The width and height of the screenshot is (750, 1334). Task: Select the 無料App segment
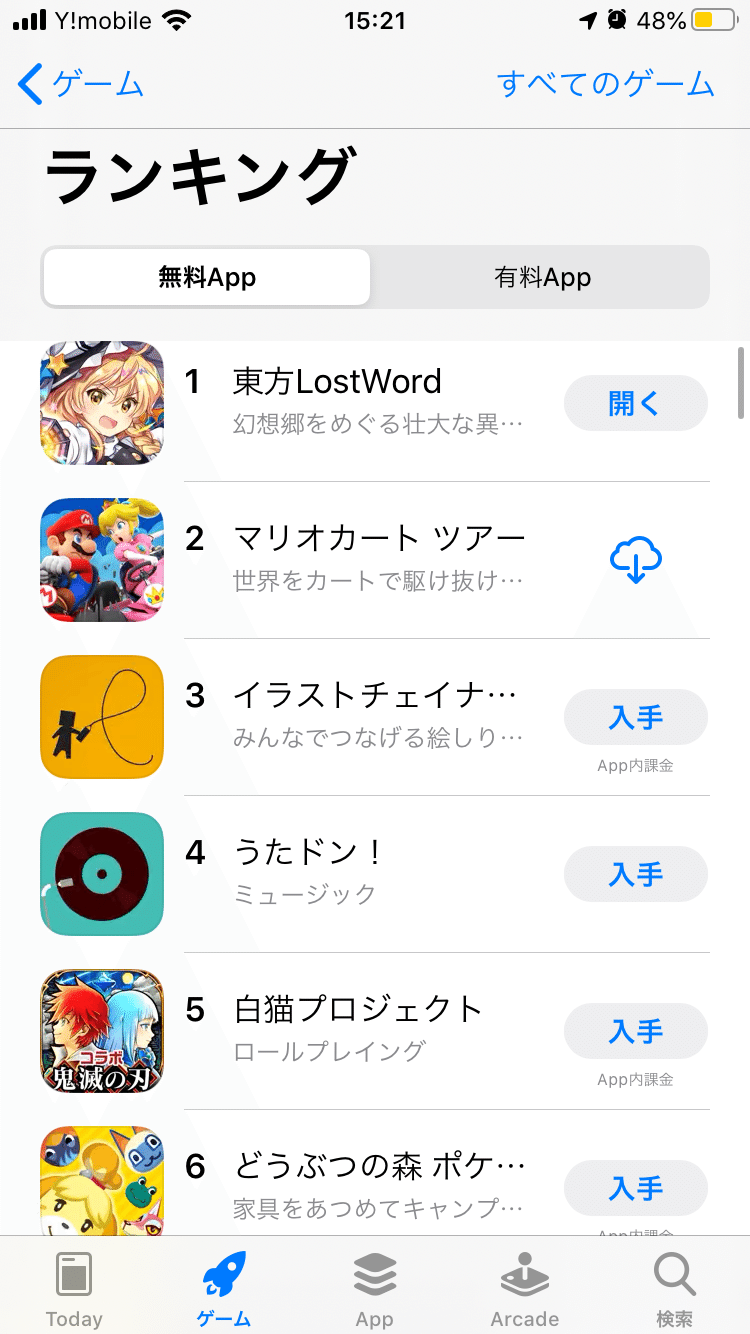tap(206, 277)
